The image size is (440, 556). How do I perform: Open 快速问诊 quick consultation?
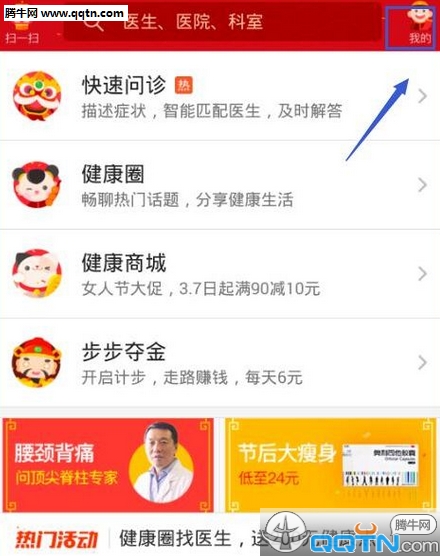220,96
